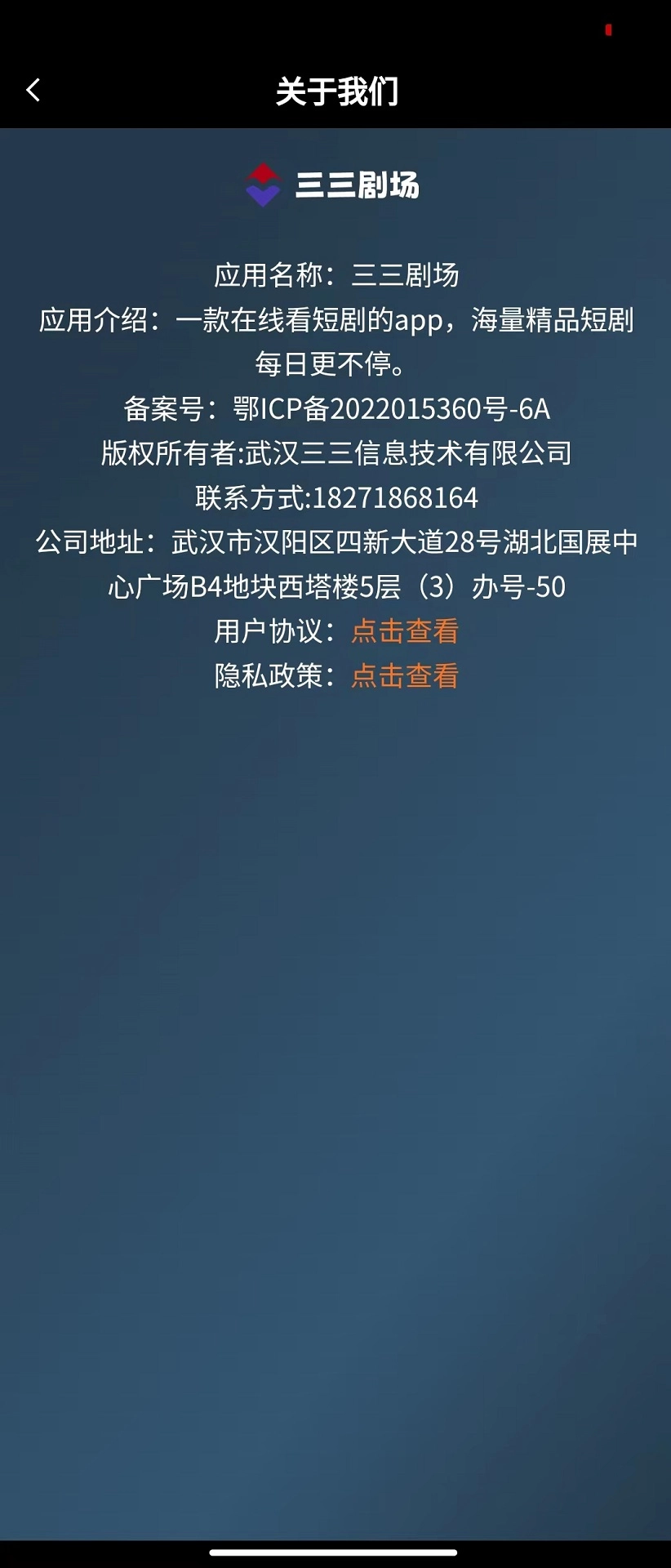
Task: Tap the 三三剧场 diamond app logo
Action: pyautogui.click(x=263, y=185)
